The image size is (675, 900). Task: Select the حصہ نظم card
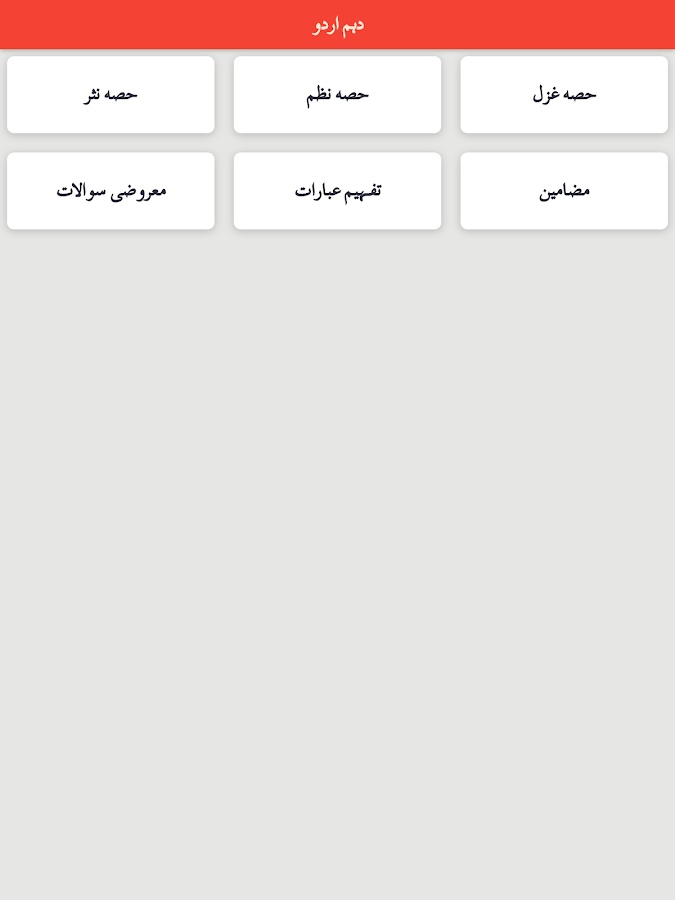tap(337, 94)
